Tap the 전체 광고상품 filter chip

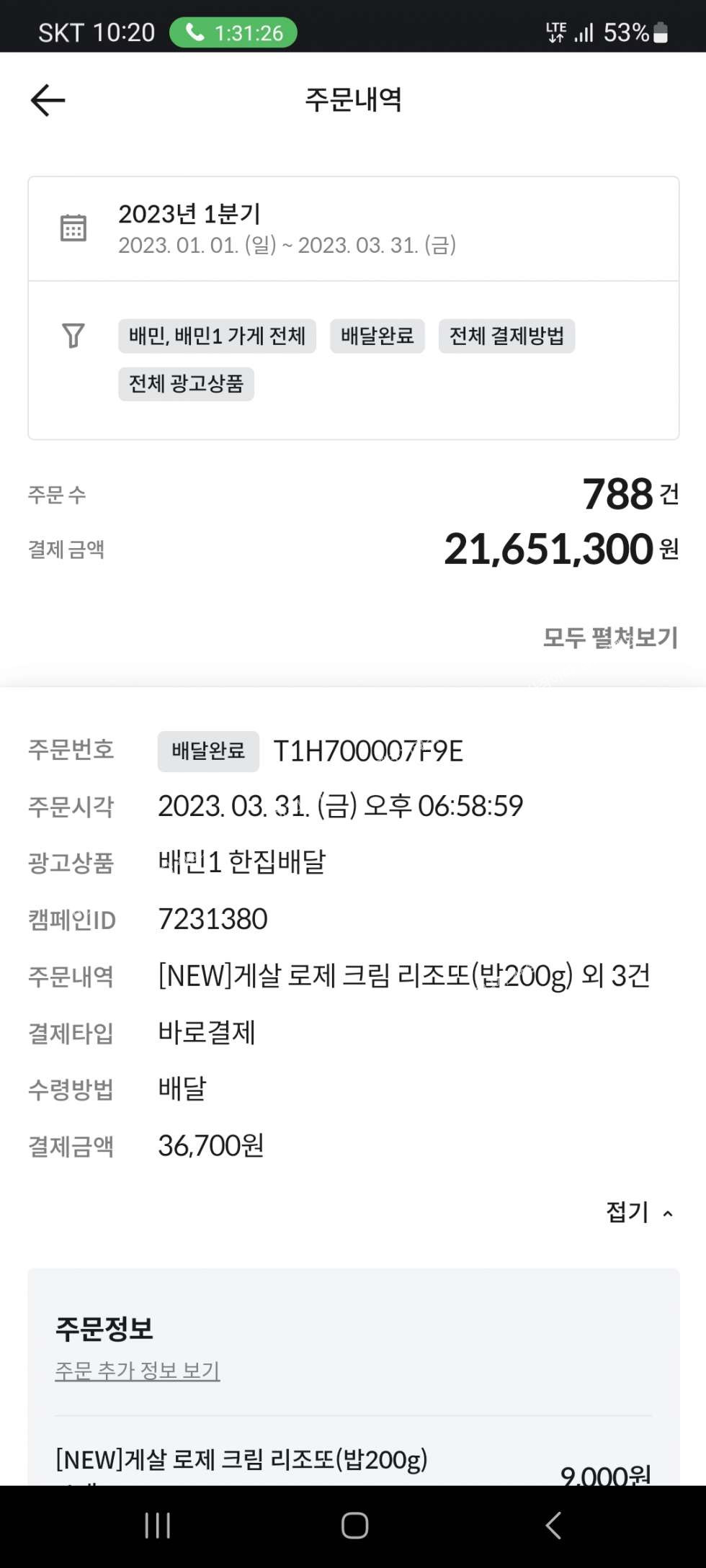(x=186, y=384)
